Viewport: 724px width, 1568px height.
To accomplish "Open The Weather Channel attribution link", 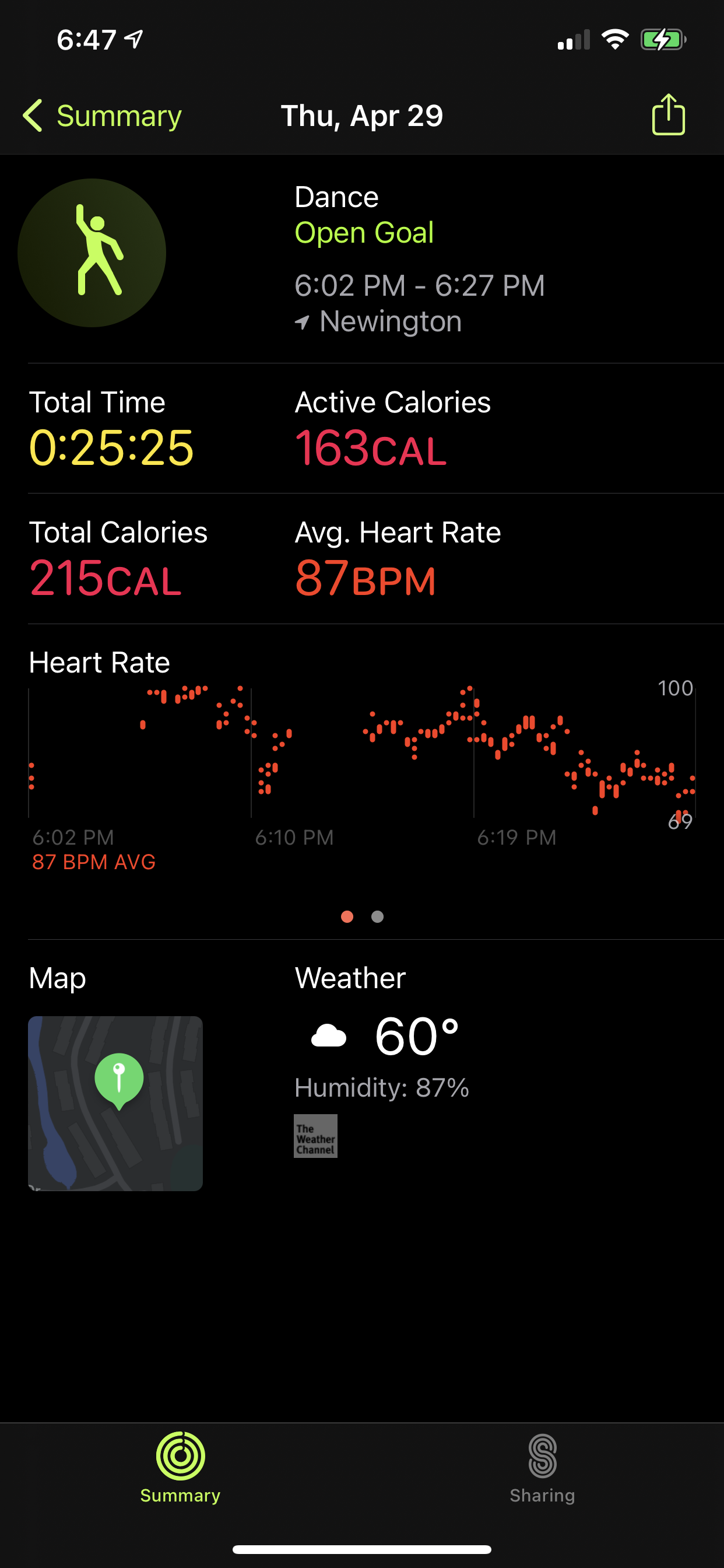I will pyautogui.click(x=315, y=1136).
